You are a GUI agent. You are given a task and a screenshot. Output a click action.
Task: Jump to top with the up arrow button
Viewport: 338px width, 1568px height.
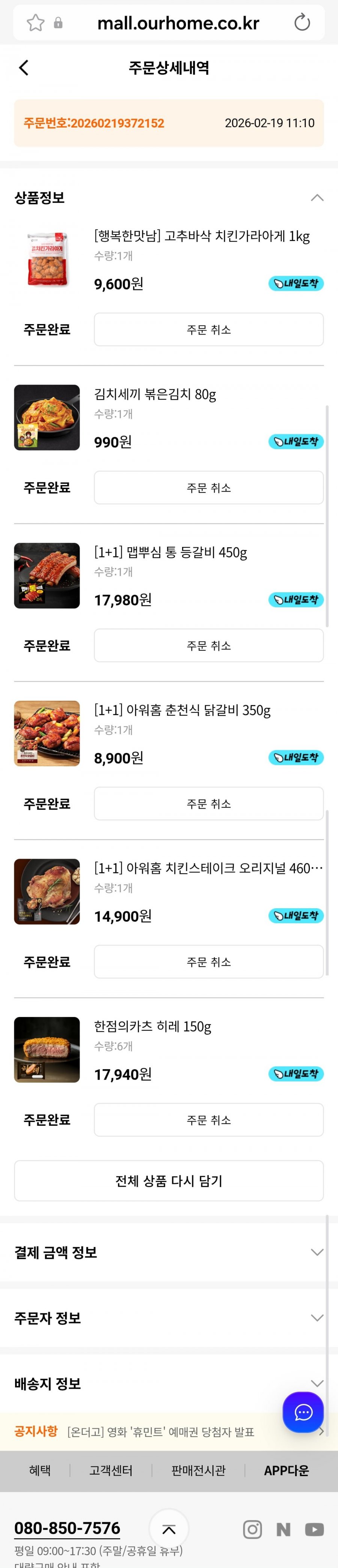pyautogui.click(x=169, y=1529)
